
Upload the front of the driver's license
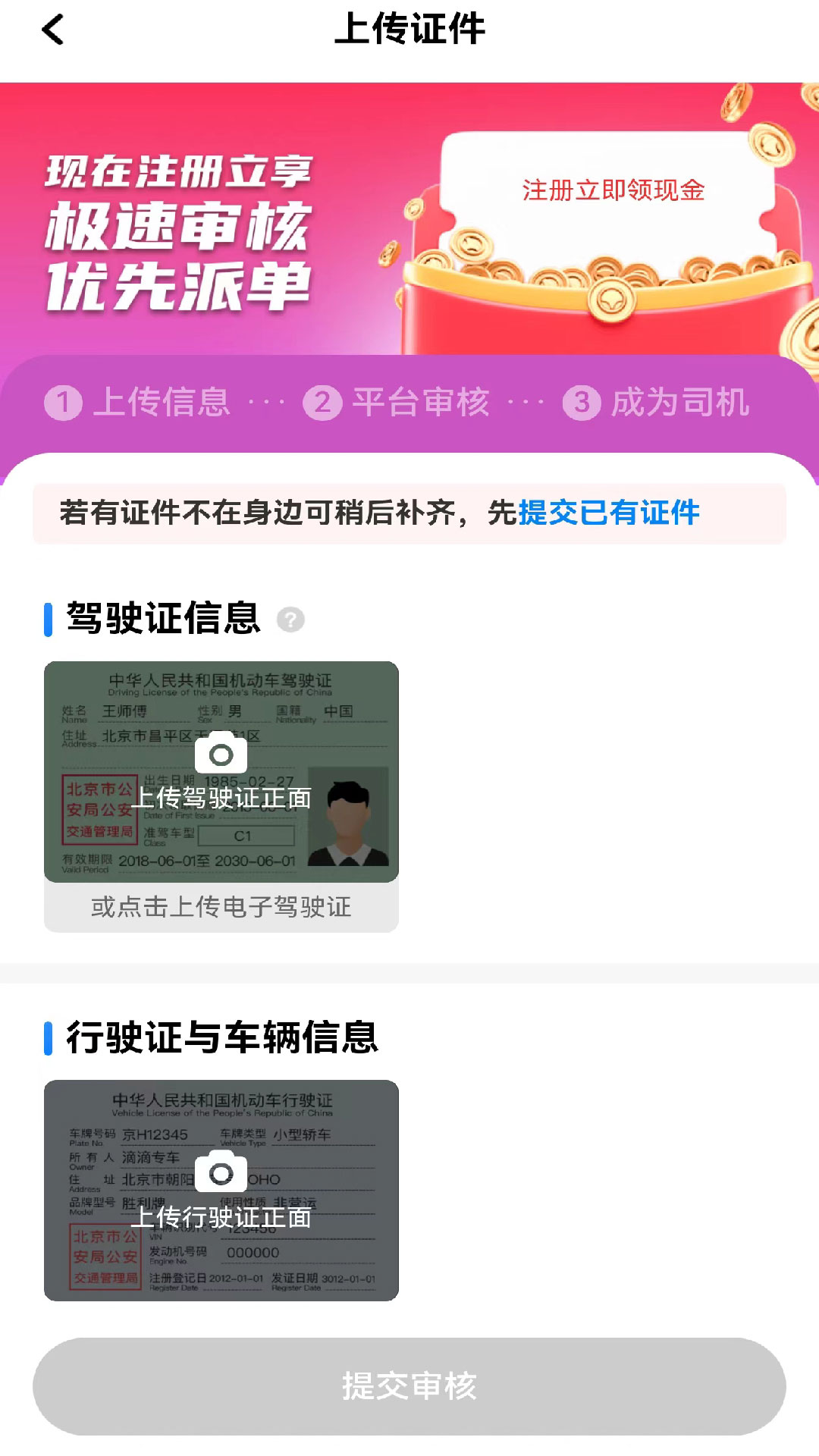[x=221, y=771]
